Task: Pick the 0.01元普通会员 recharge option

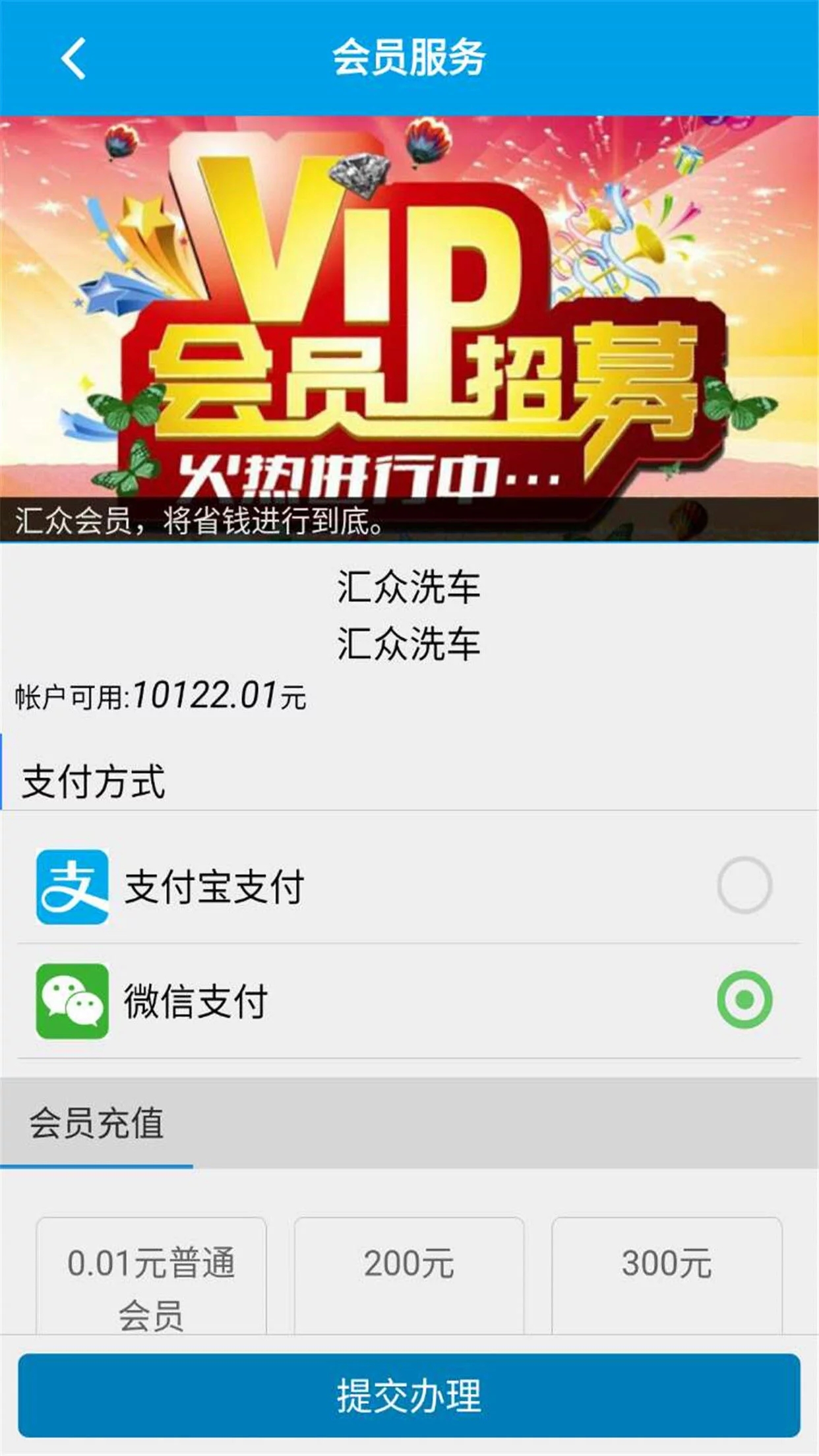Action: pos(151,1276)
